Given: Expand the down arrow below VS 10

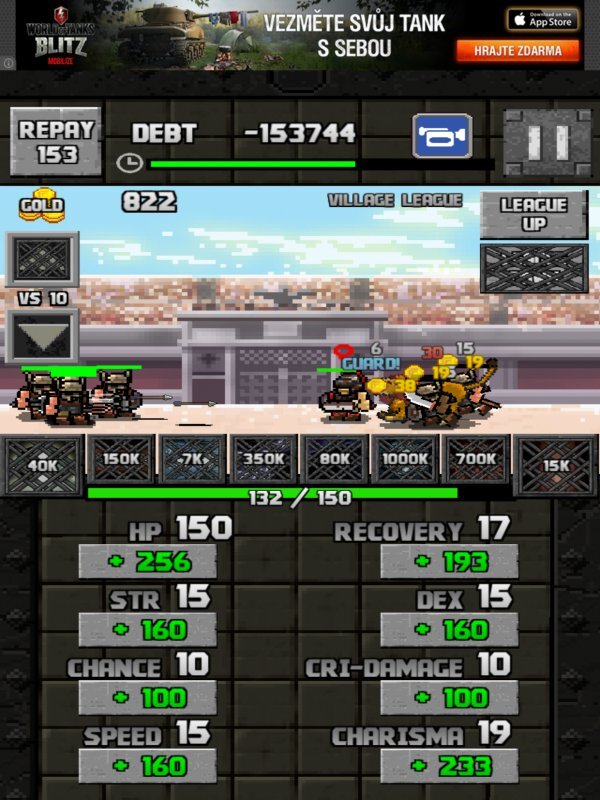Looking at the screenshot, I should (42, 336).
